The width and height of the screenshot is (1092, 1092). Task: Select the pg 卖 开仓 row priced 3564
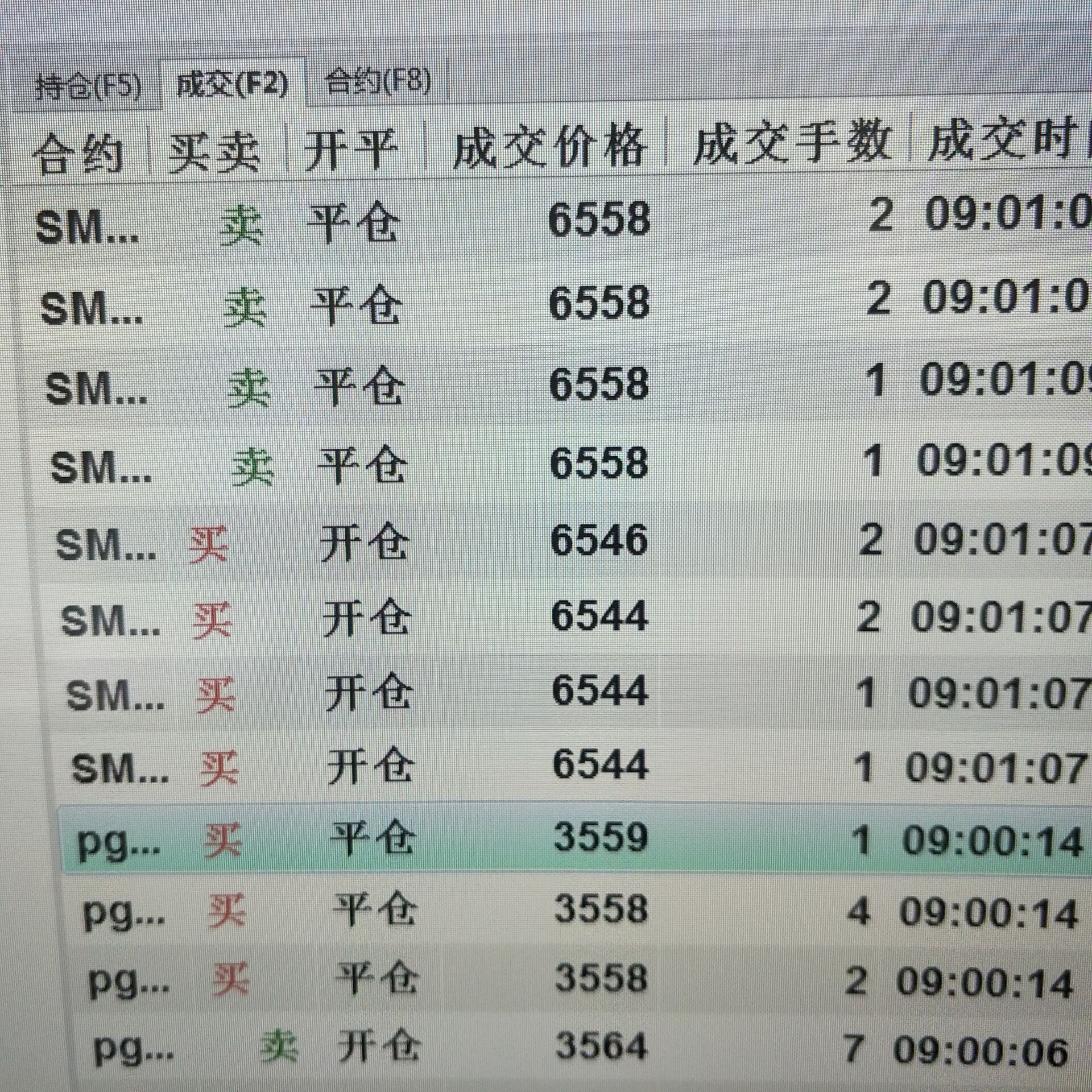coord(601,1046)
